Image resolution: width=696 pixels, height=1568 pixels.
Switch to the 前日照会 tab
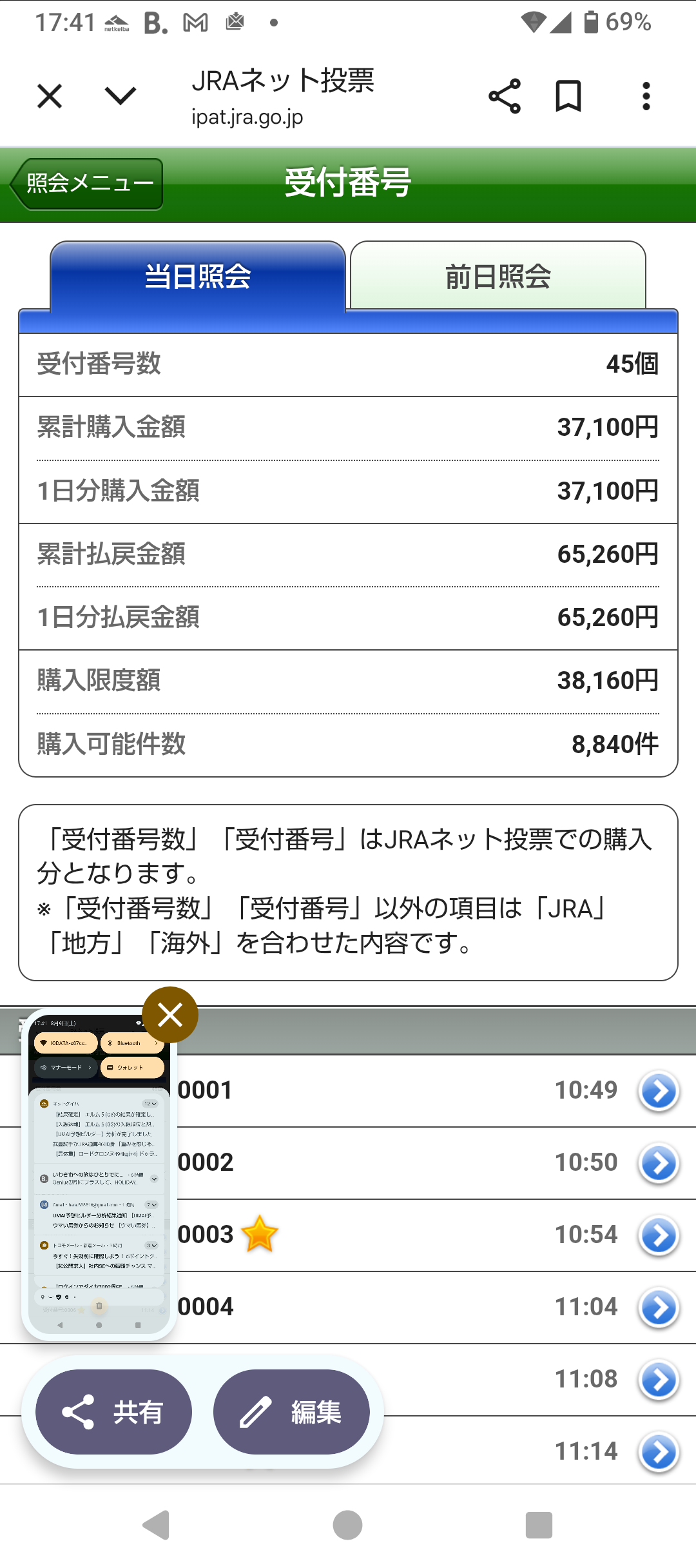pos(498,277)
